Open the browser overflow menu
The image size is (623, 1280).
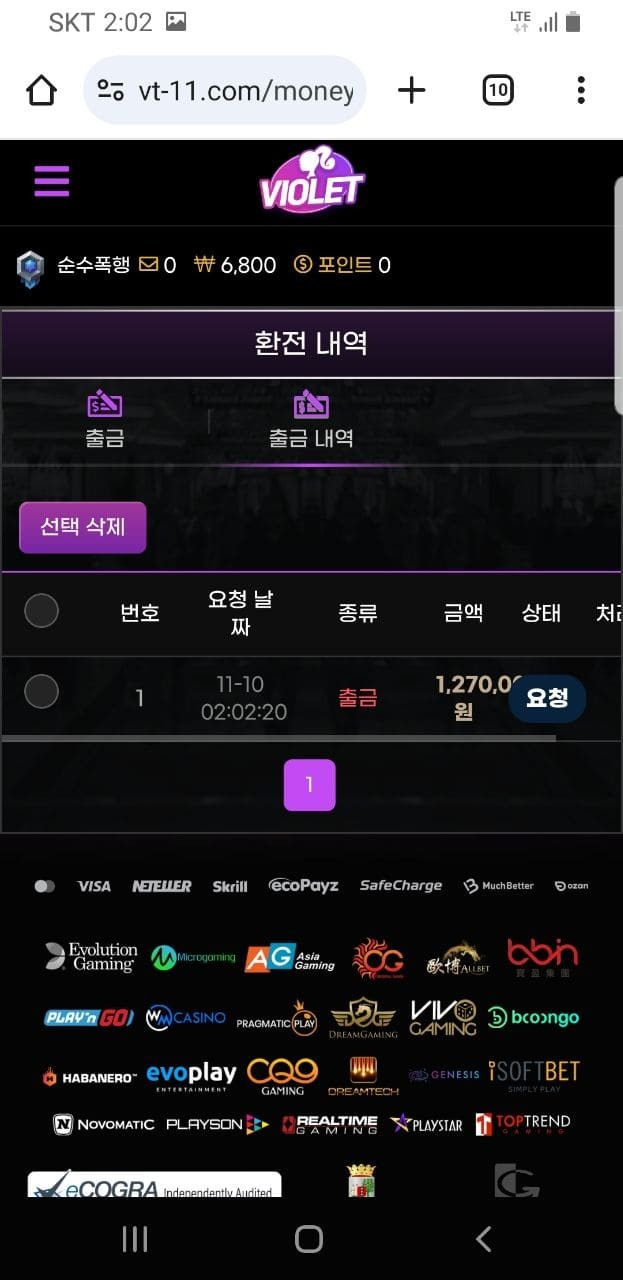(x=580, y=91)
